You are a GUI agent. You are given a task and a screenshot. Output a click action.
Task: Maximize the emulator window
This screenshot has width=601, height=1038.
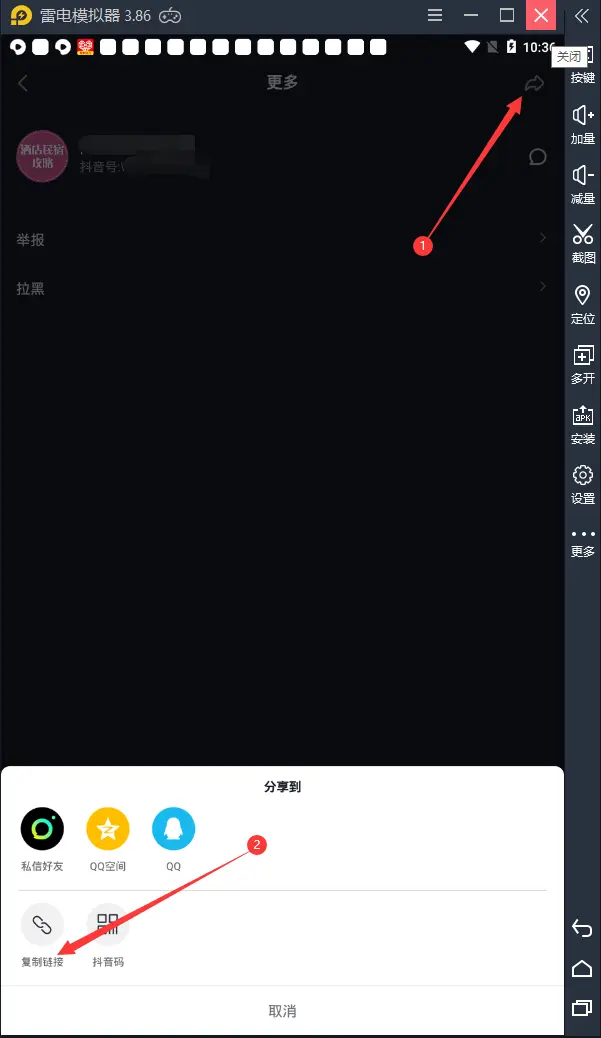point(507,15)
